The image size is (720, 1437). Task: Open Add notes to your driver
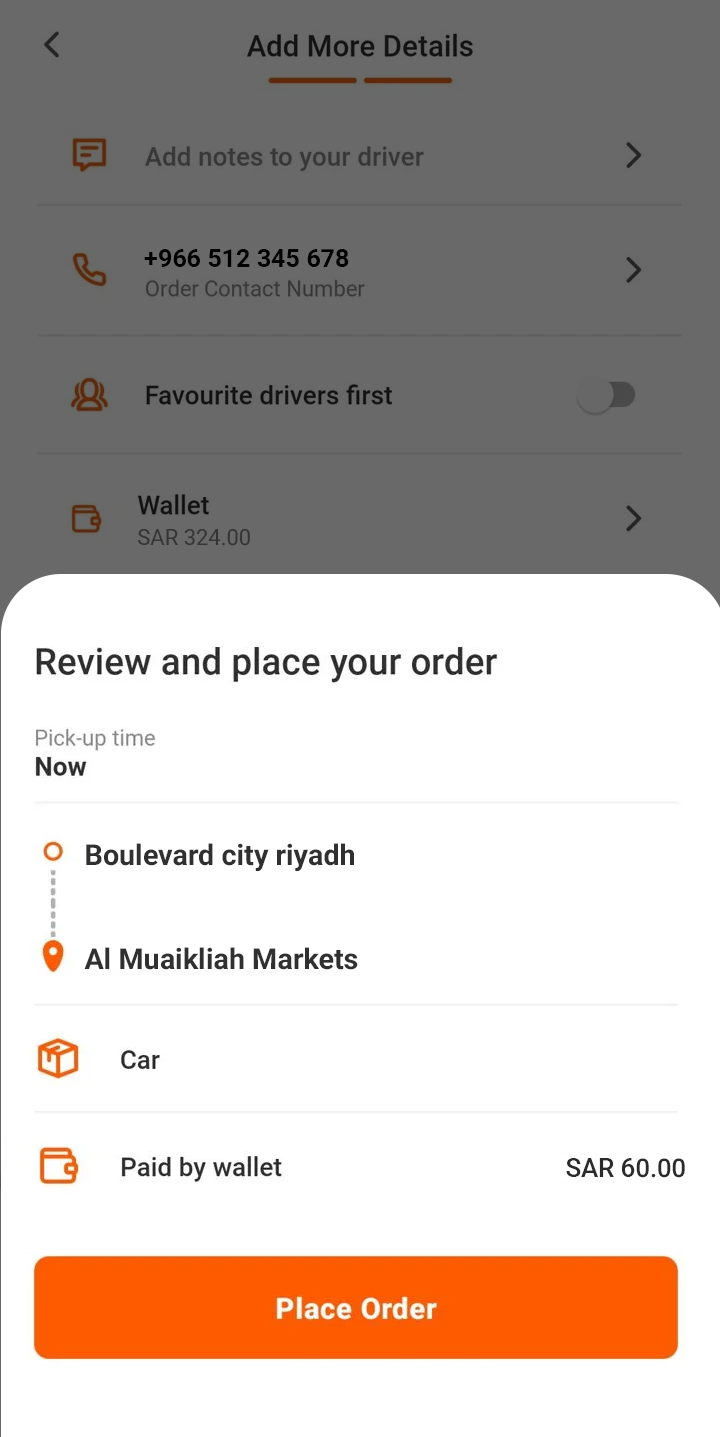(x=360, y=156)
